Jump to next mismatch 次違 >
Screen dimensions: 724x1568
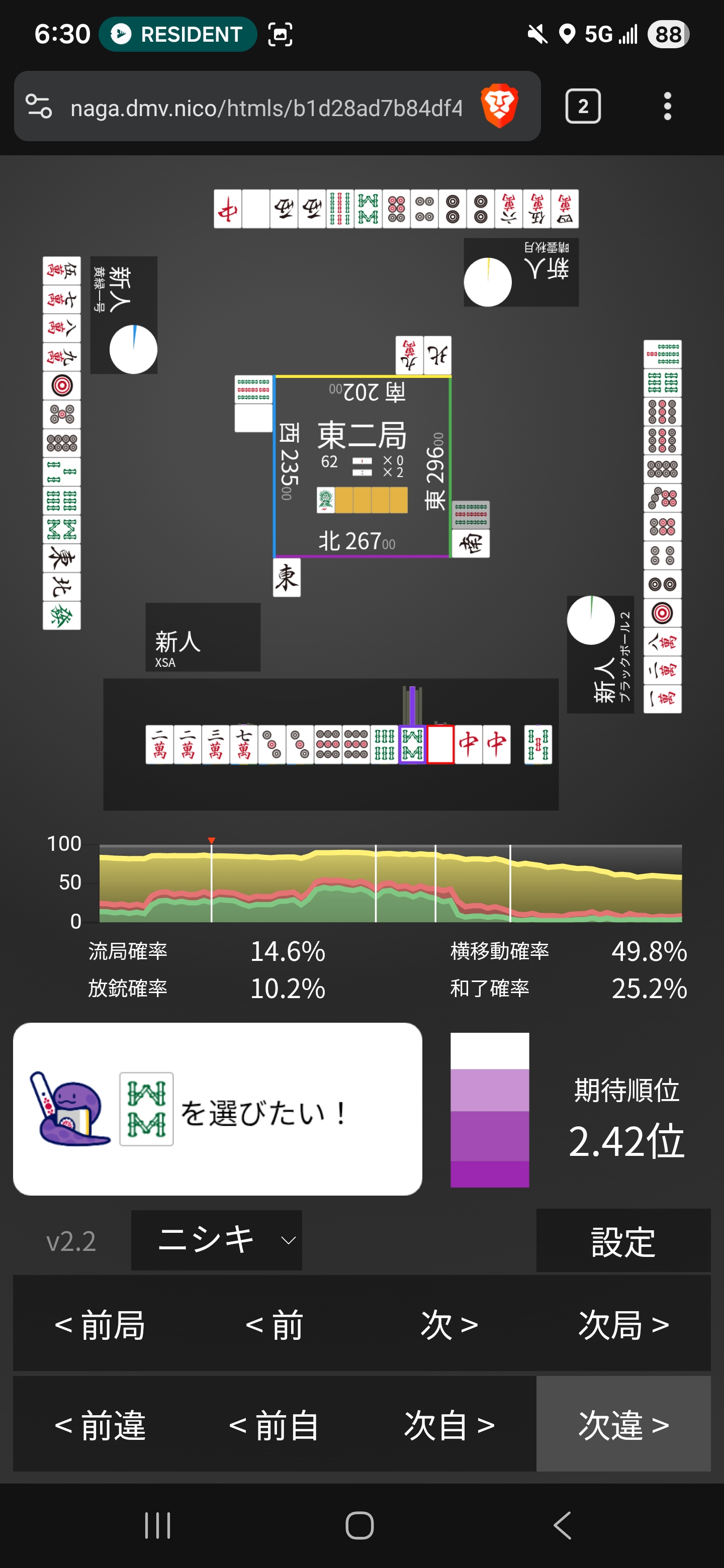[623, 1424]
